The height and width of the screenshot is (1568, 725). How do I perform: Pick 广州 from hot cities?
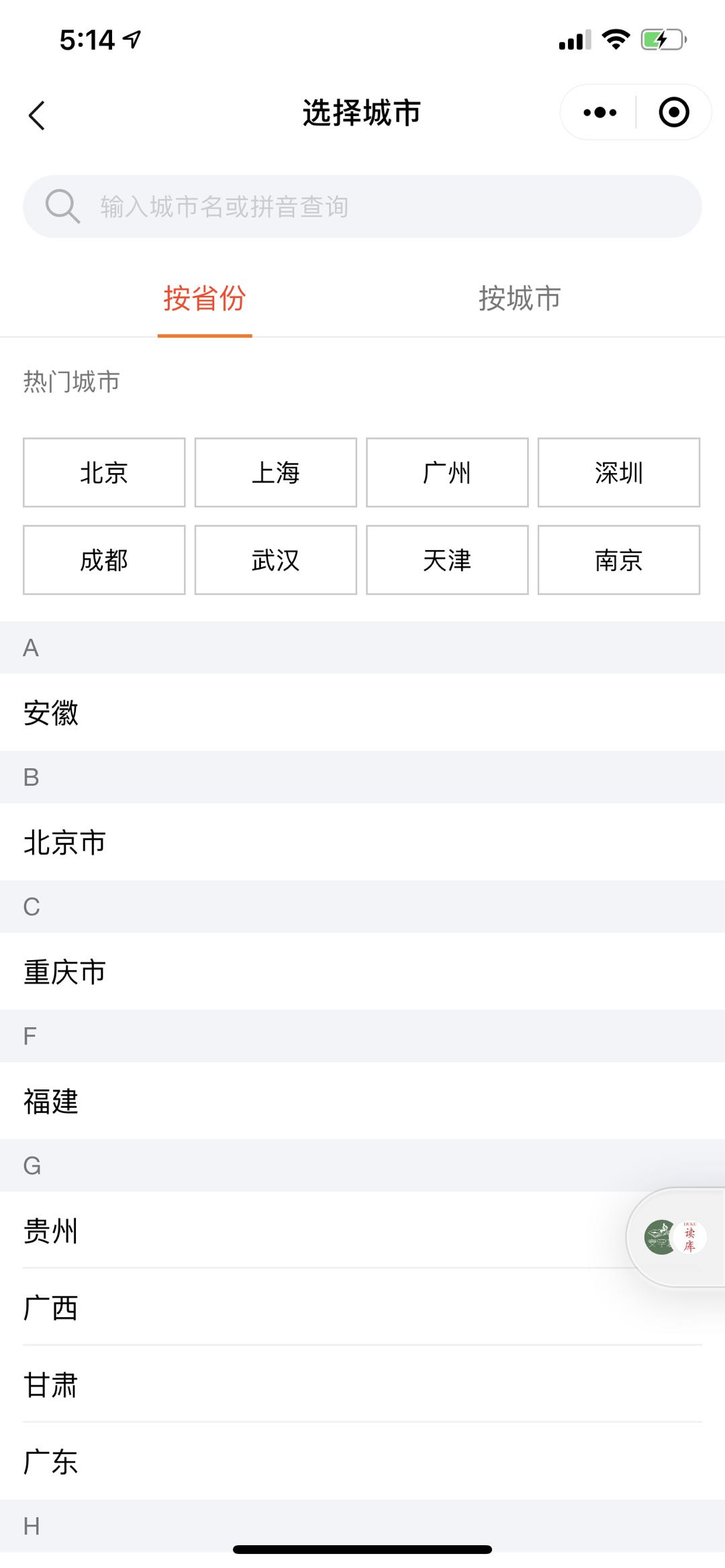[447, 473]
